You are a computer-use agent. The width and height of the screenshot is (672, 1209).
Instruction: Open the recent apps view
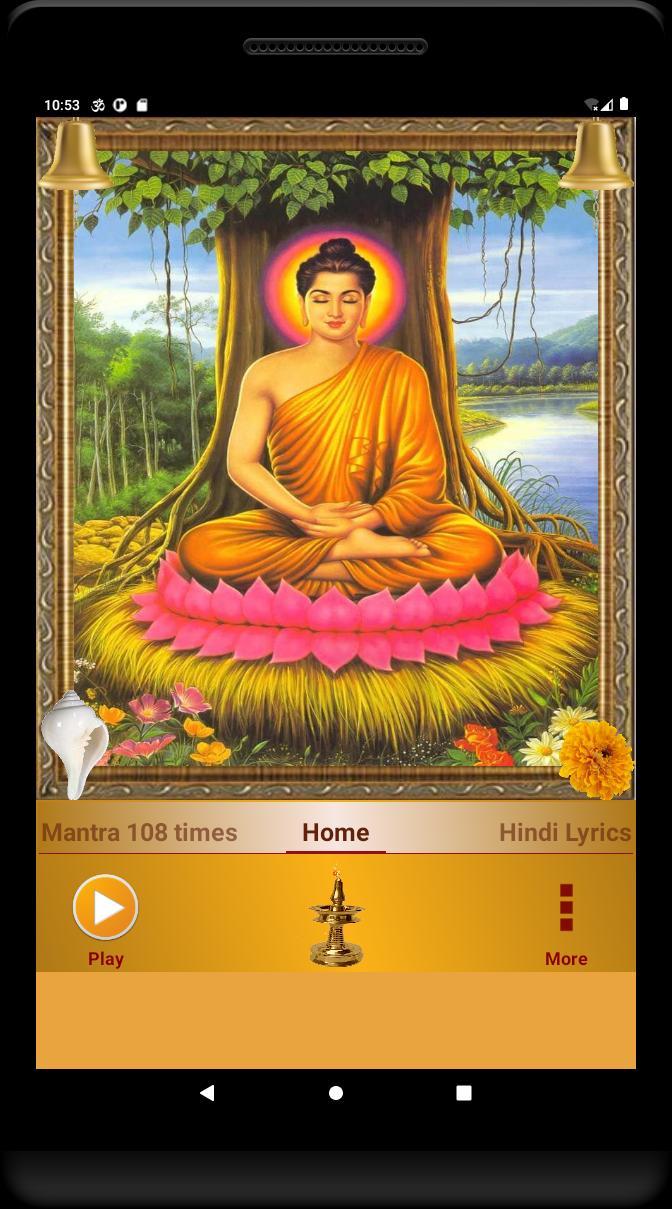(x=464, y=1093)
